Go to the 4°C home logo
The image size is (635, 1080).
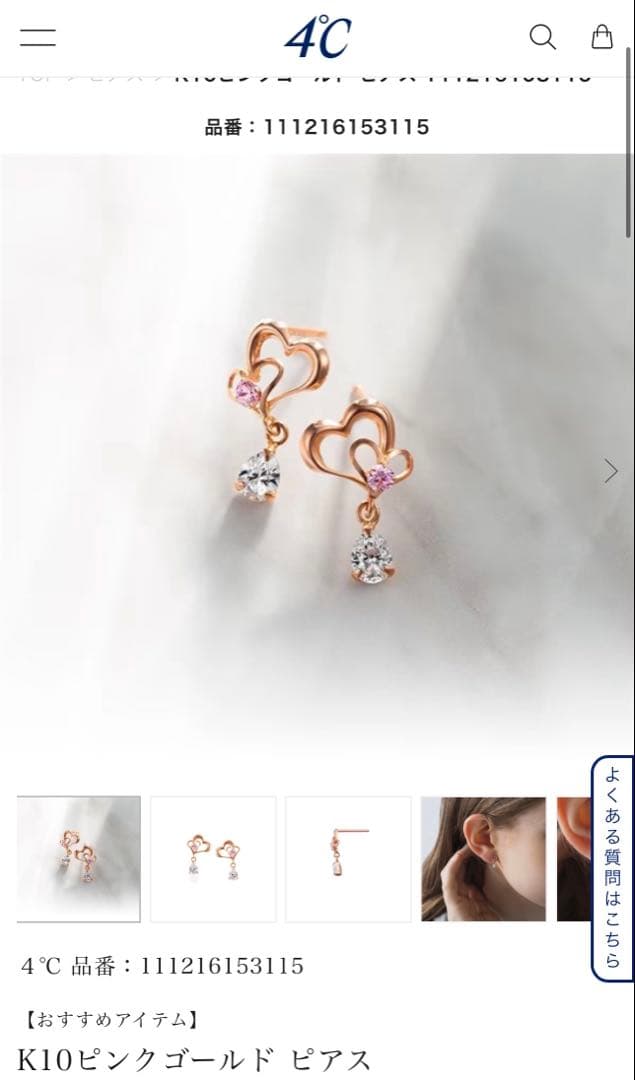(x=317, y=38)
